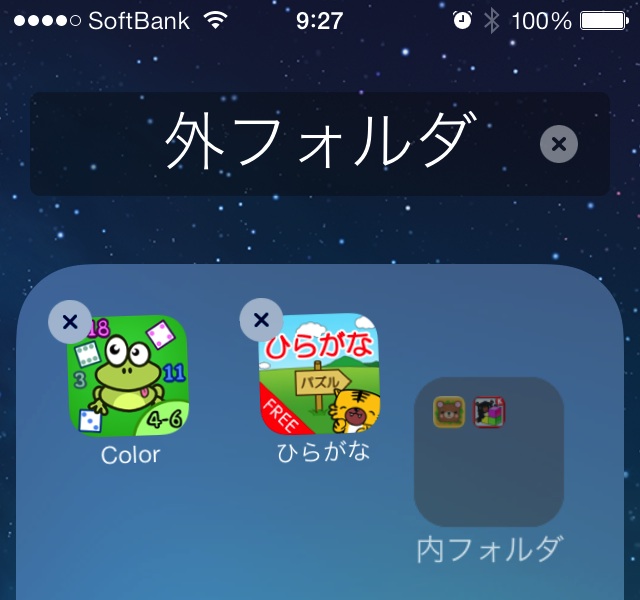This screenshot has height=600, width=640.
Task: Delete the ひらがな app
Action: point(261,320)
